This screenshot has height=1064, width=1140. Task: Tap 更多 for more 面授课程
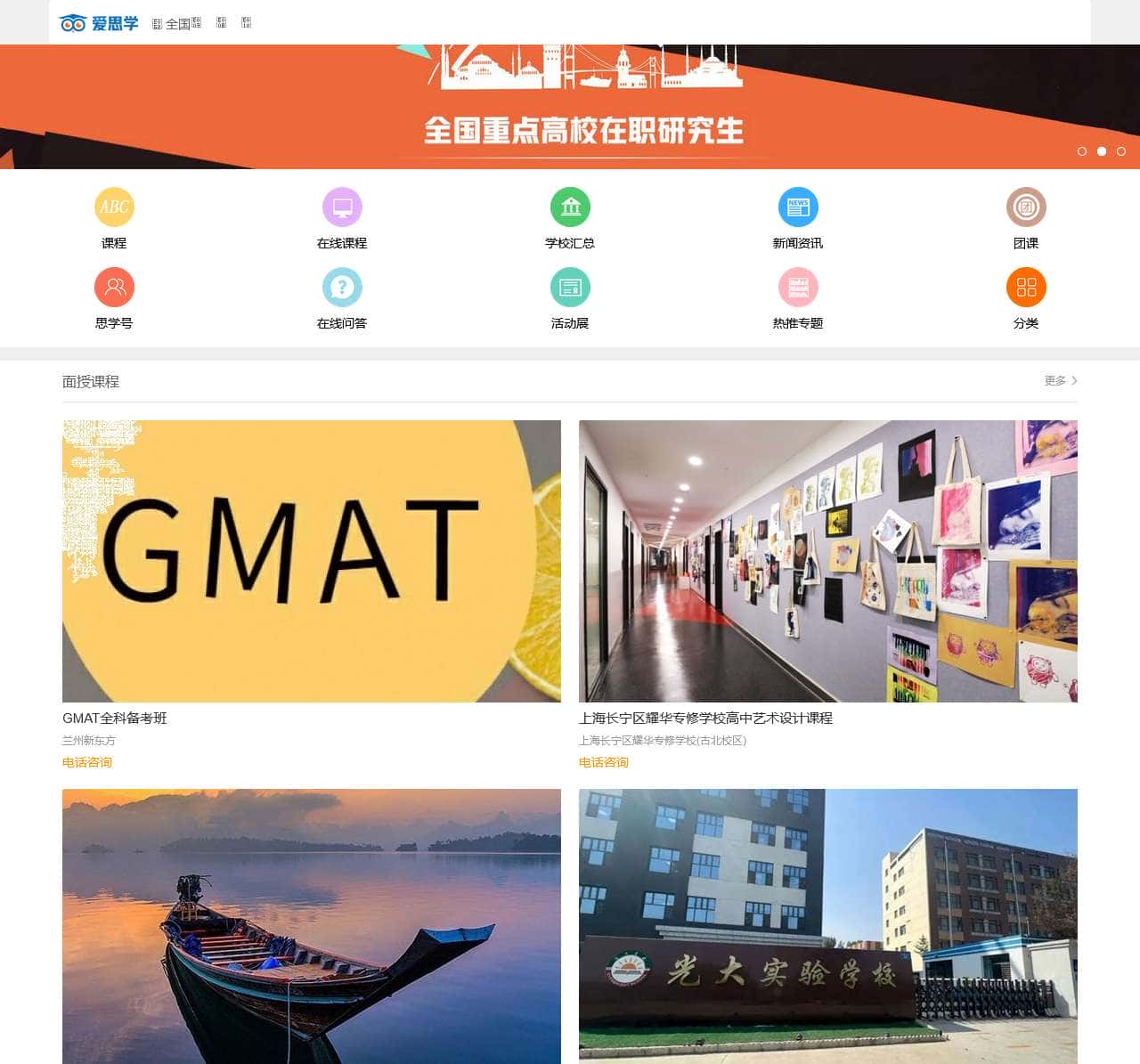point(1060,380)
